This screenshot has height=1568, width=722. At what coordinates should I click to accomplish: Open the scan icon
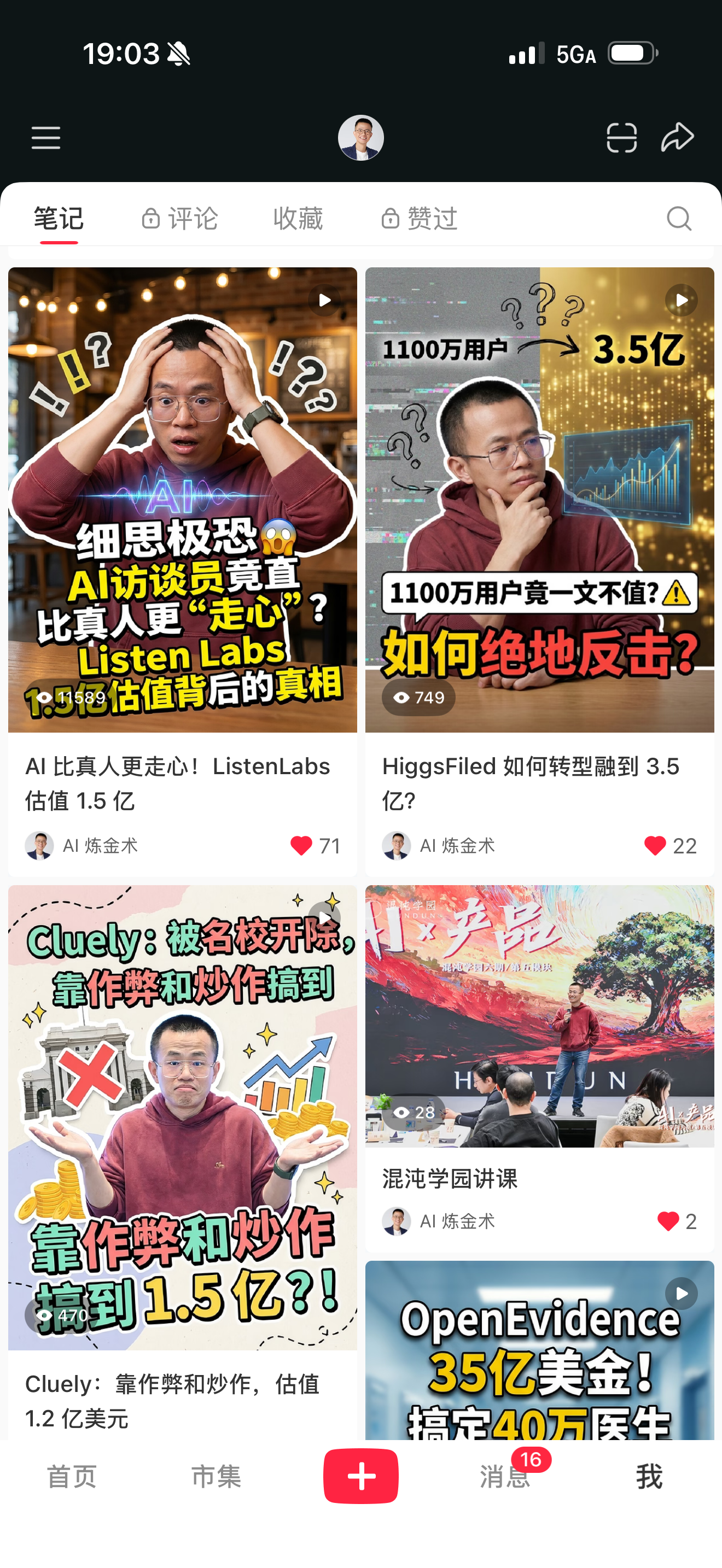621,138
